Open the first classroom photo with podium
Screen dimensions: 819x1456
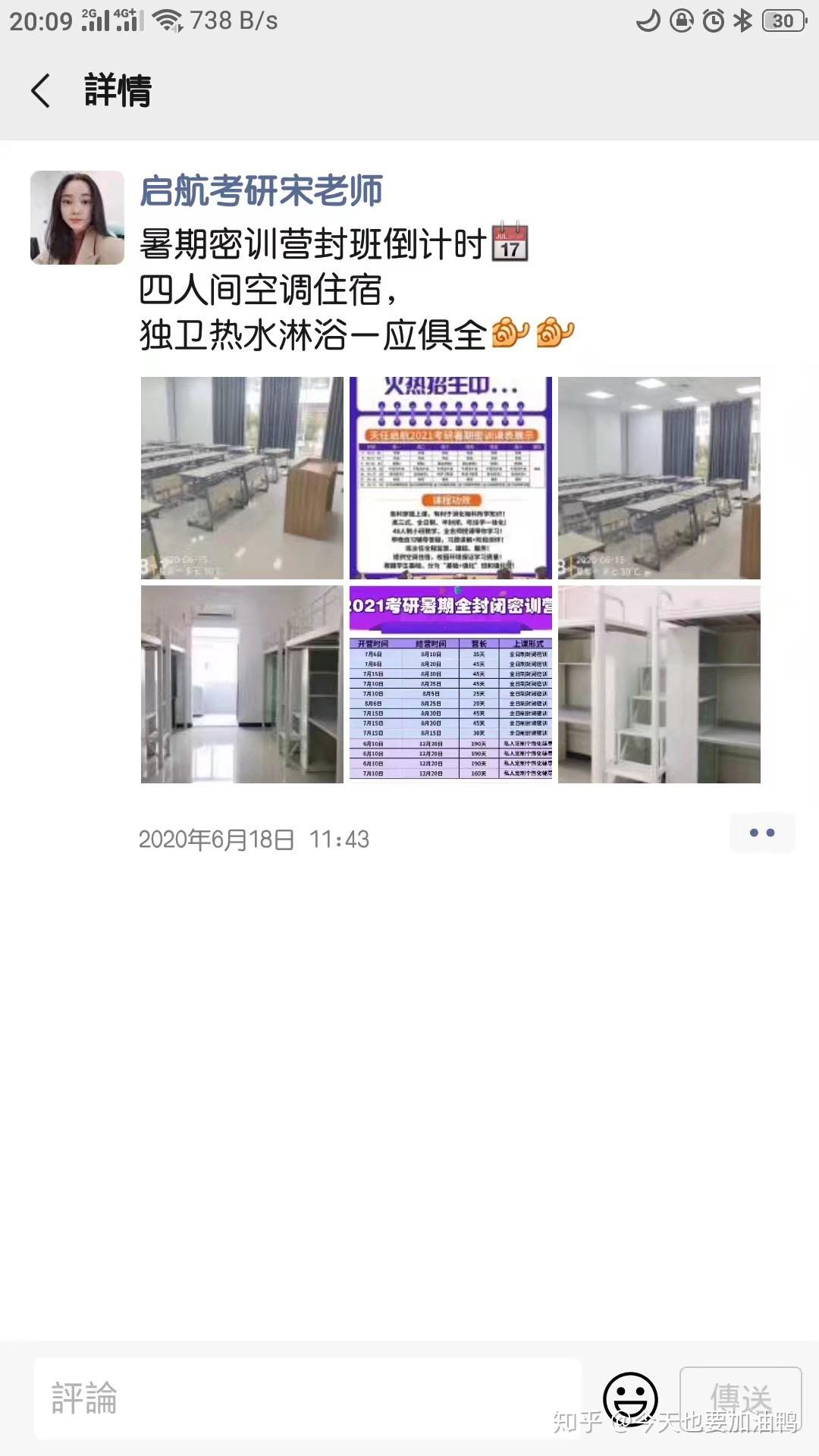pos(242,478)
